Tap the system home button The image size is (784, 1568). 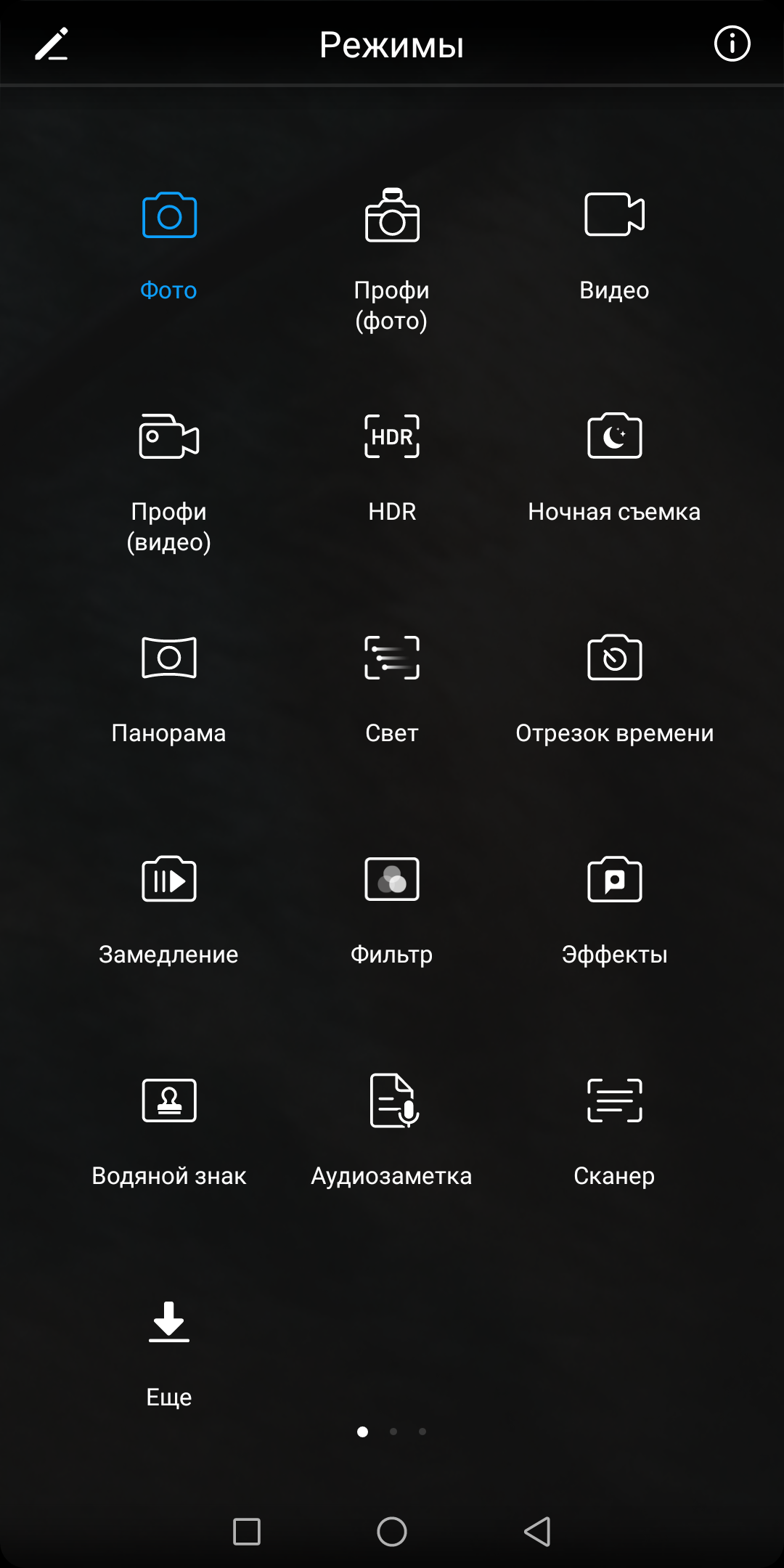pyautogui.click(x=392, y=1532)
